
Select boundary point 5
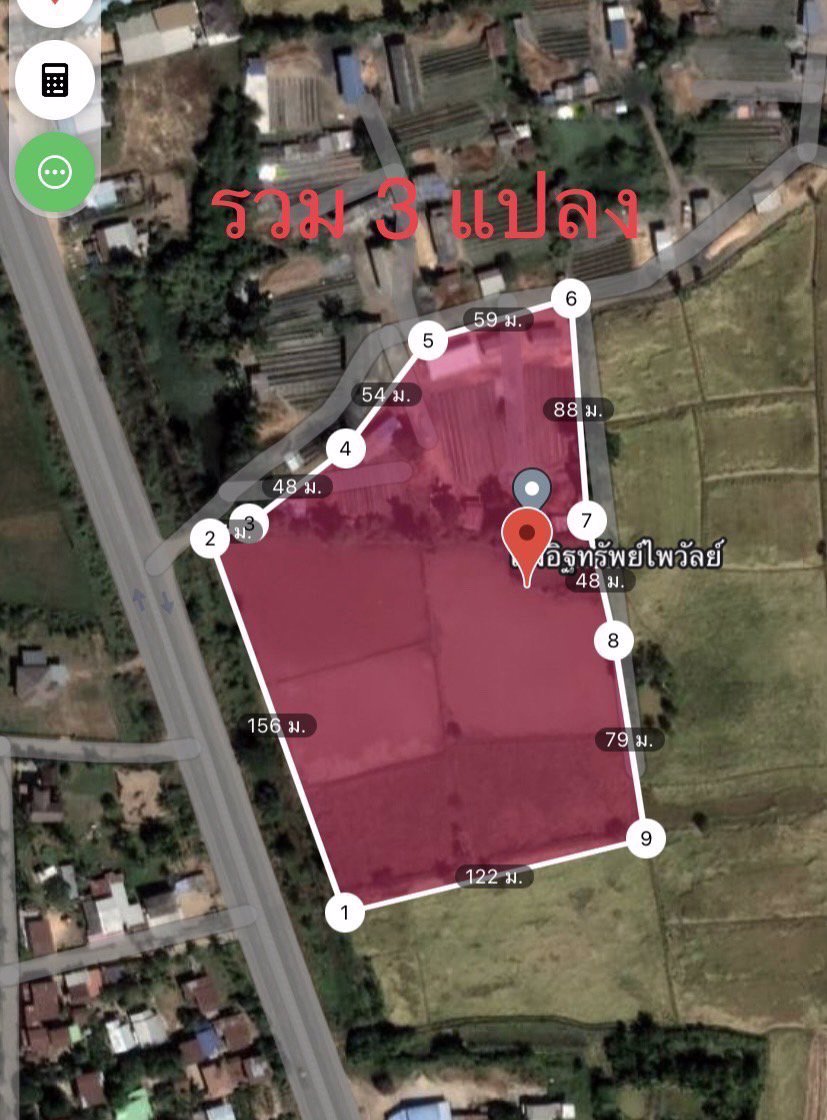pyautogui.click(x=428, y=342)
